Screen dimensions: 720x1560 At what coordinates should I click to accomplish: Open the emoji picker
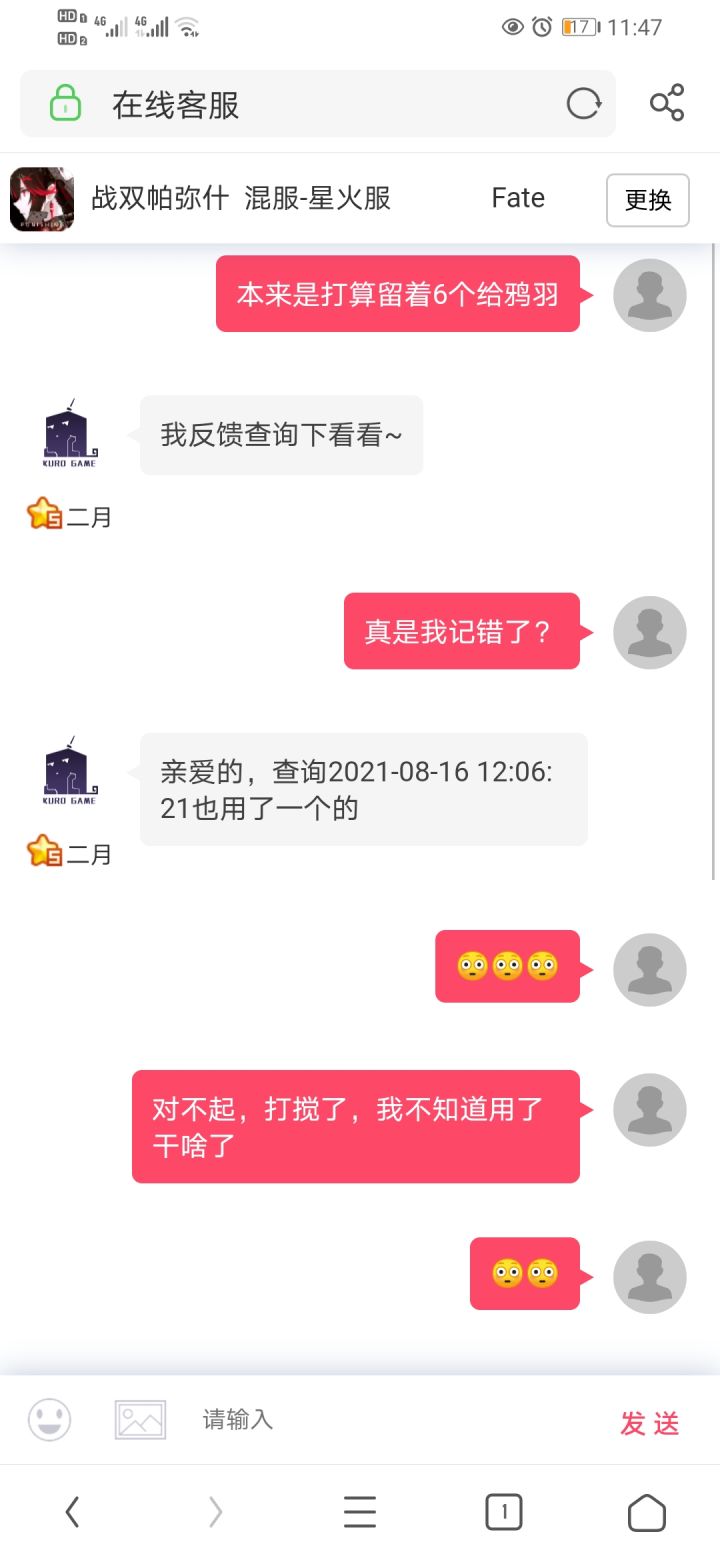49,1419
